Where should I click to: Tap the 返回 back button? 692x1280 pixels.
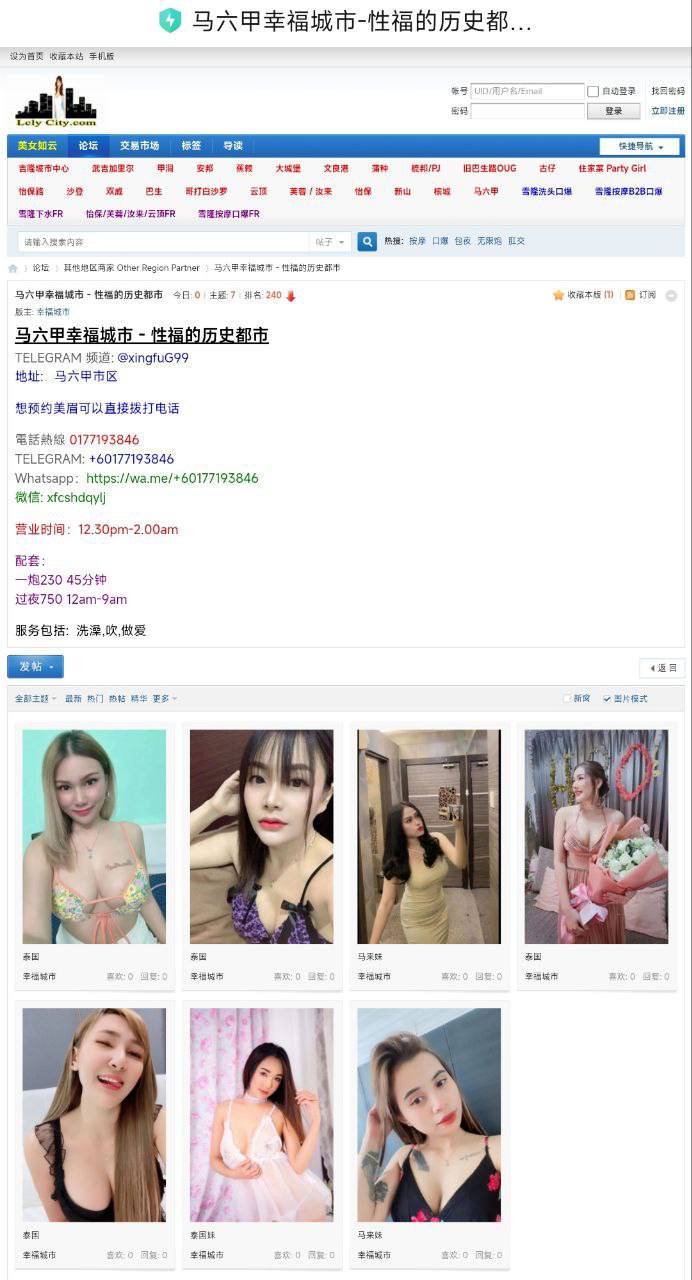(x=663, y=668)
